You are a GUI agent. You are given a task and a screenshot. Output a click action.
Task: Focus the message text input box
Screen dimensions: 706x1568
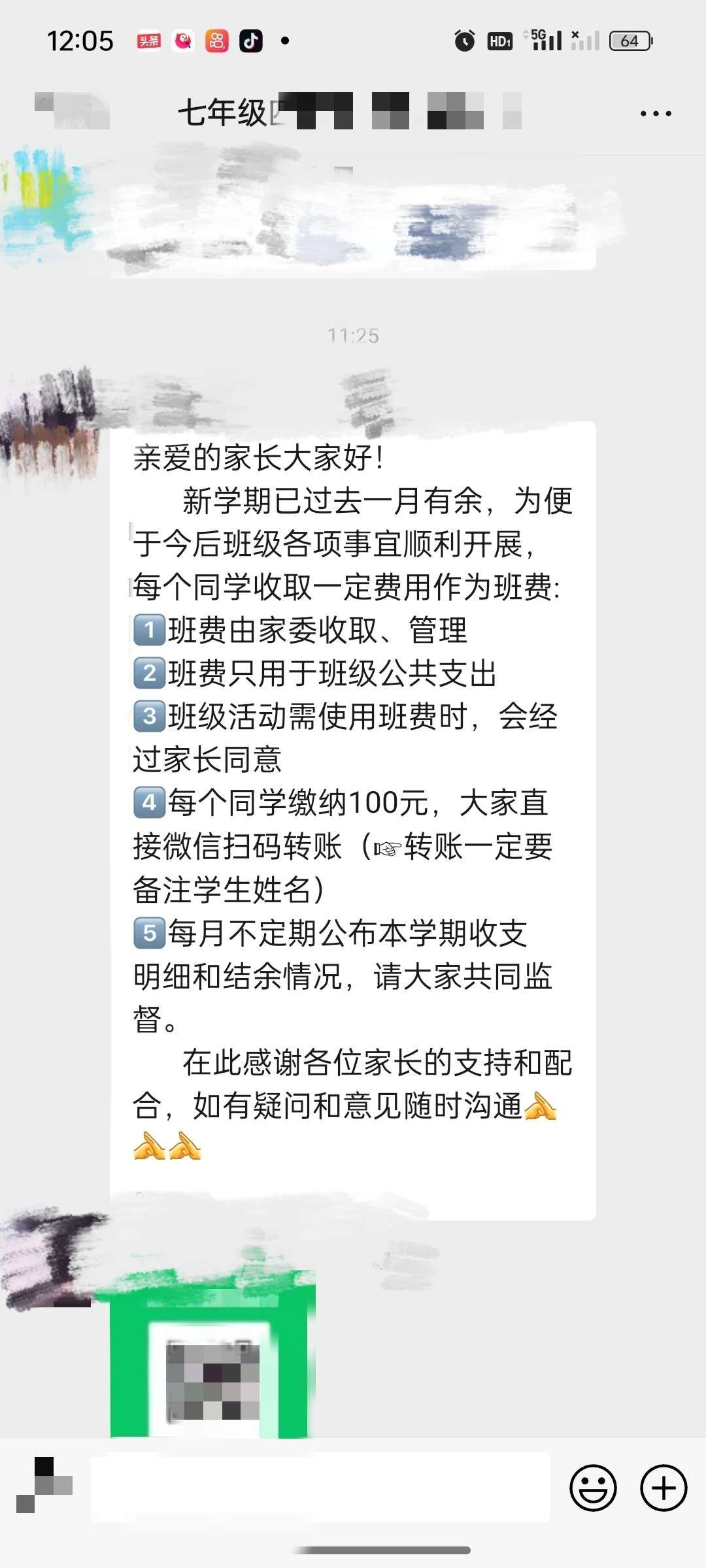click(319, 1488)
